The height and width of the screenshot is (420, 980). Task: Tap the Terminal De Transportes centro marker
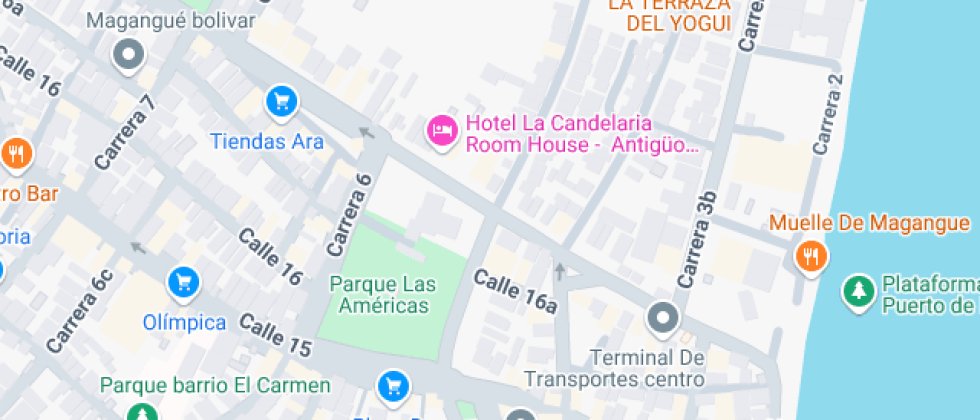[663, 319]
